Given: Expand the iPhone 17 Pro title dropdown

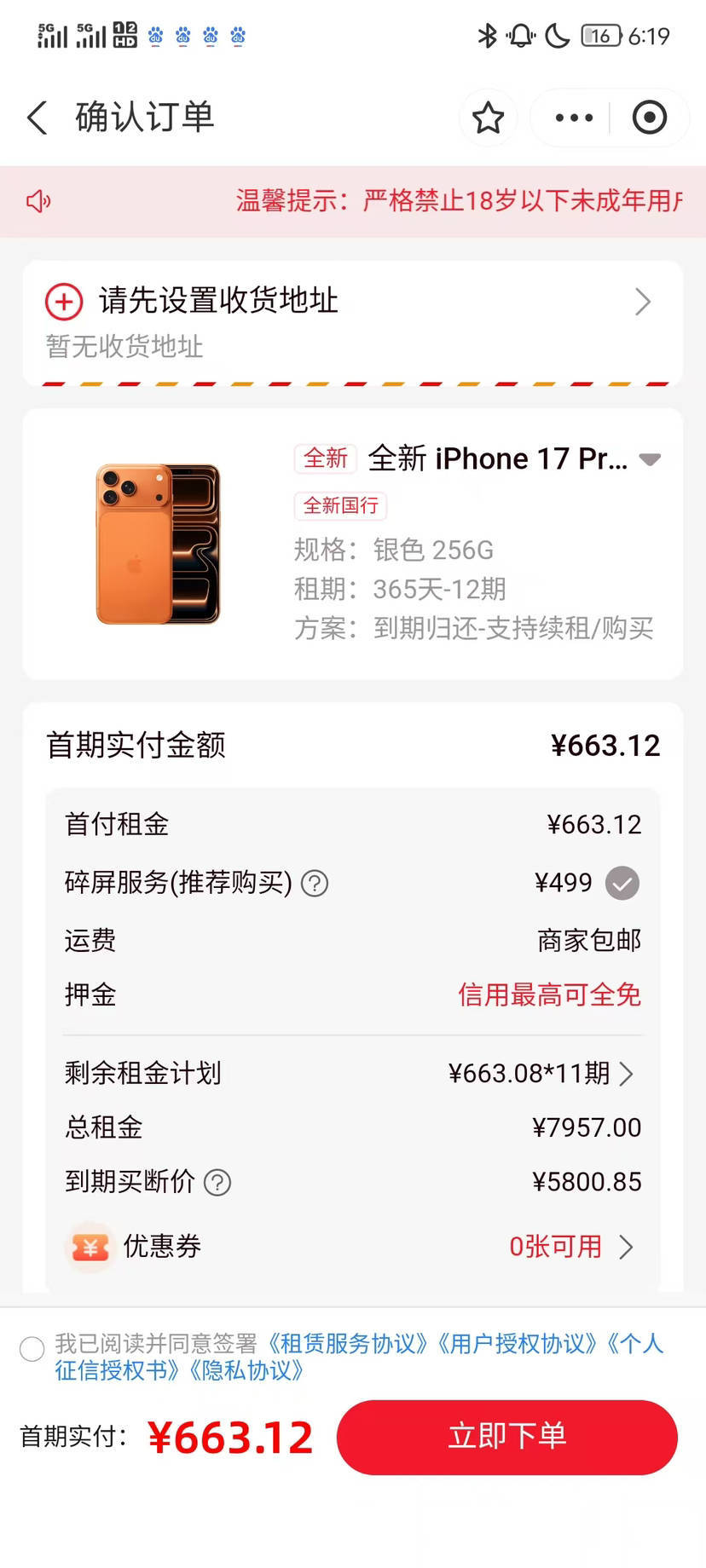Looking at the screenshot, I should [651, 458].
